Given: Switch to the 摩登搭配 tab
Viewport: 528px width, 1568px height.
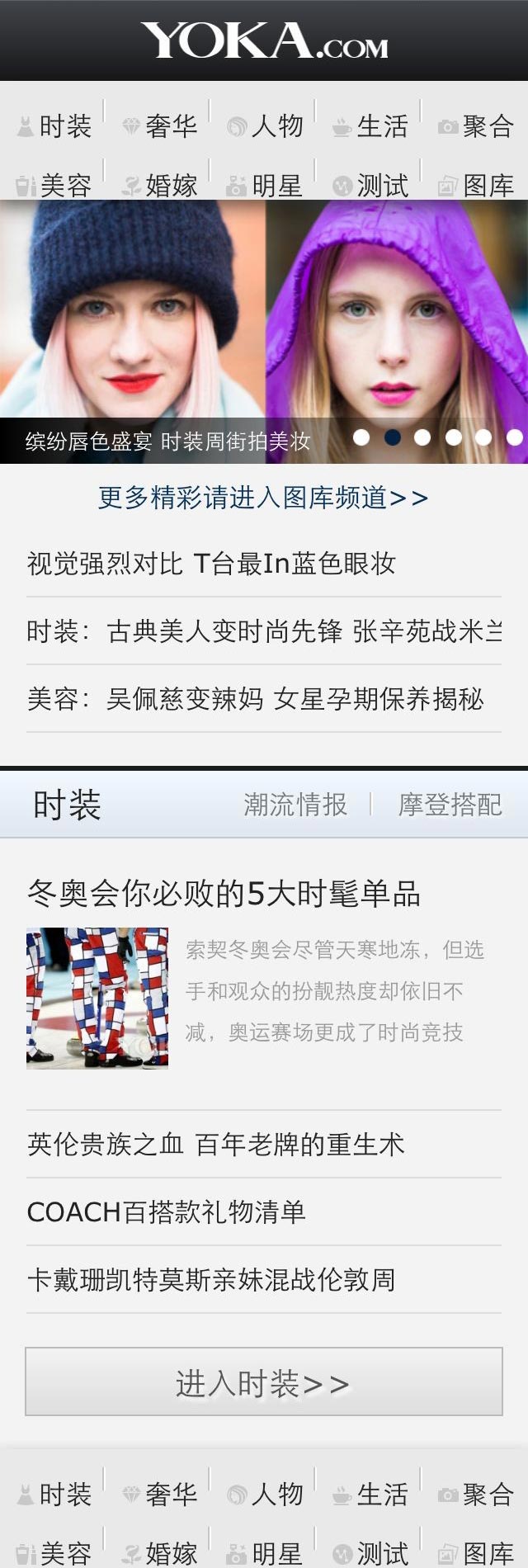Looking at the screenshot, I should (x=450, y=805).
